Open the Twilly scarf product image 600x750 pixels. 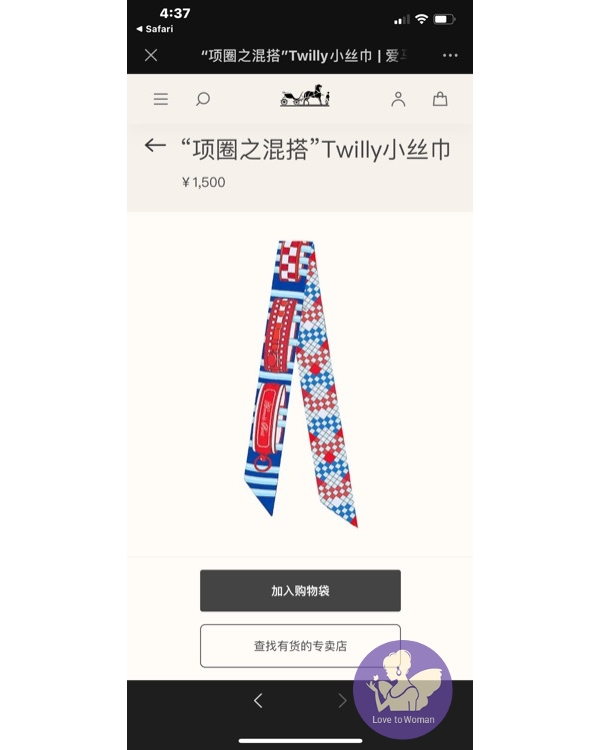tap(300, 383)
